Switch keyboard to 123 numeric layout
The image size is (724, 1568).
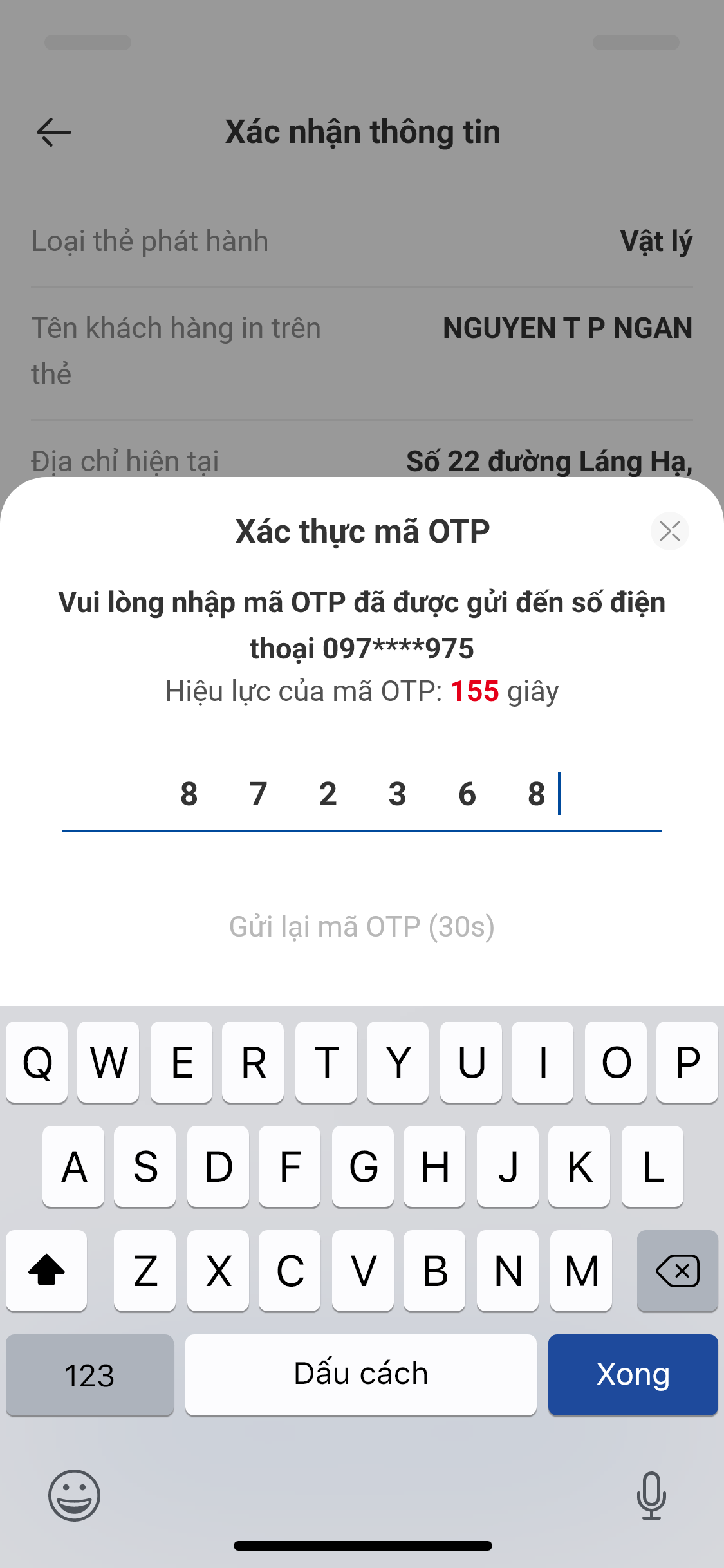tap(89, 1374)
